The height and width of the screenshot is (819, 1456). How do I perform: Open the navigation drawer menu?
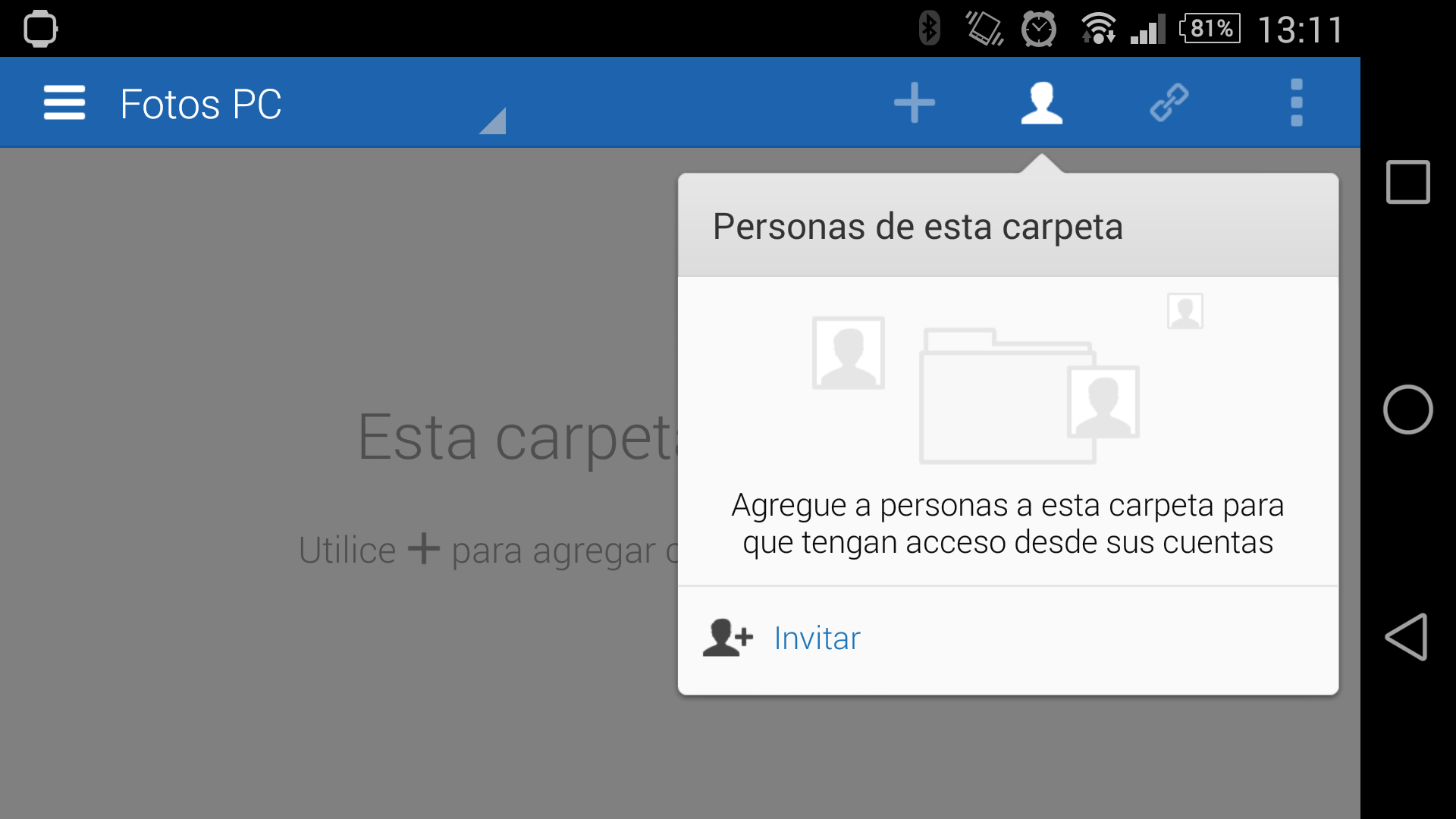(64, 103)
